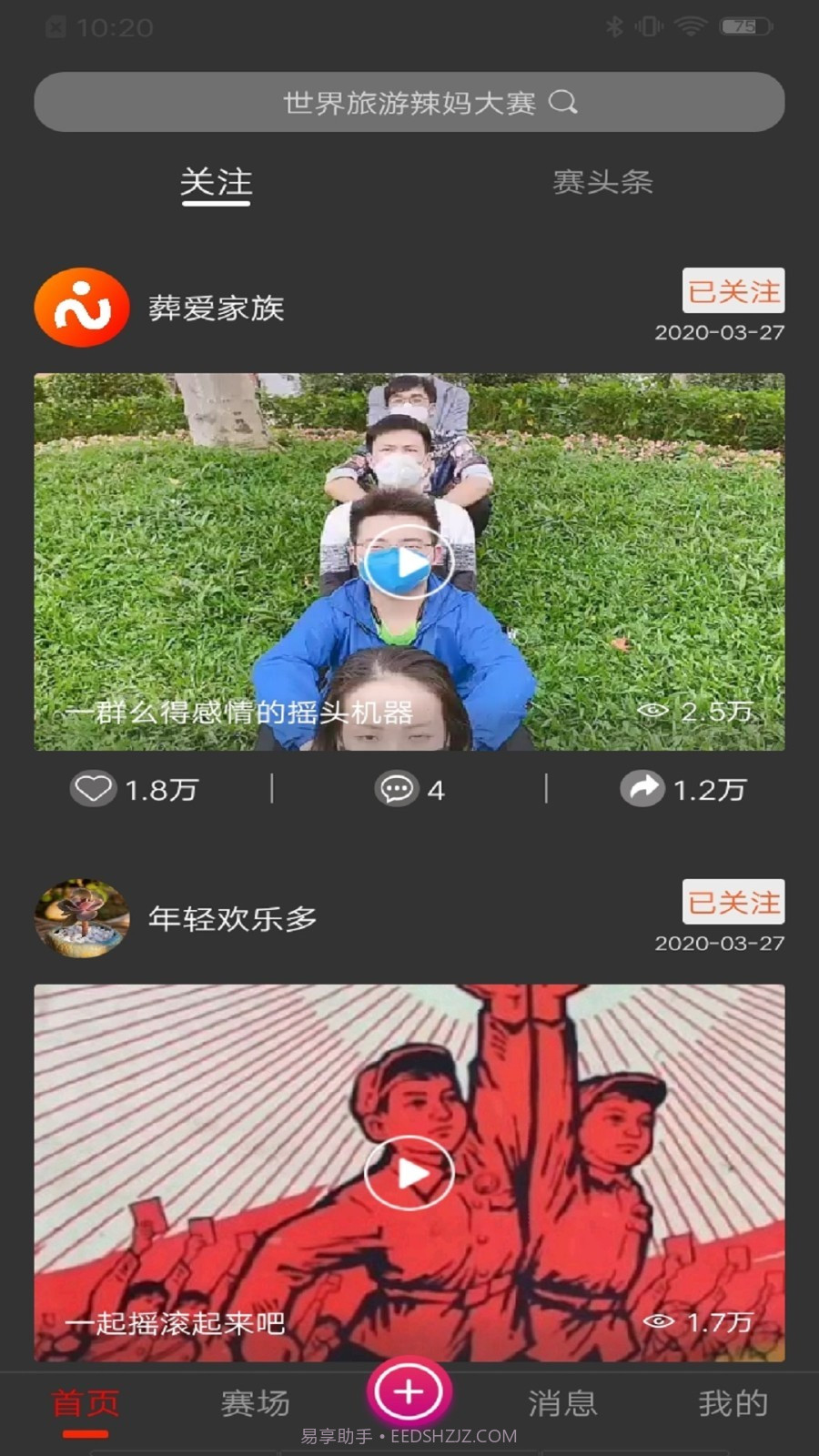Open the 赛场 tab
The image size is (819, 1456).
[256, 1402]
